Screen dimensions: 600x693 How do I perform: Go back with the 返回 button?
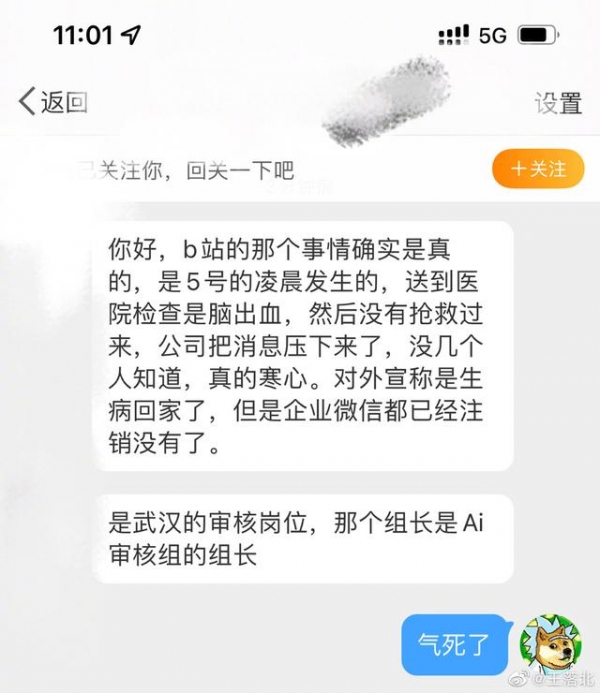coord(53,101)
